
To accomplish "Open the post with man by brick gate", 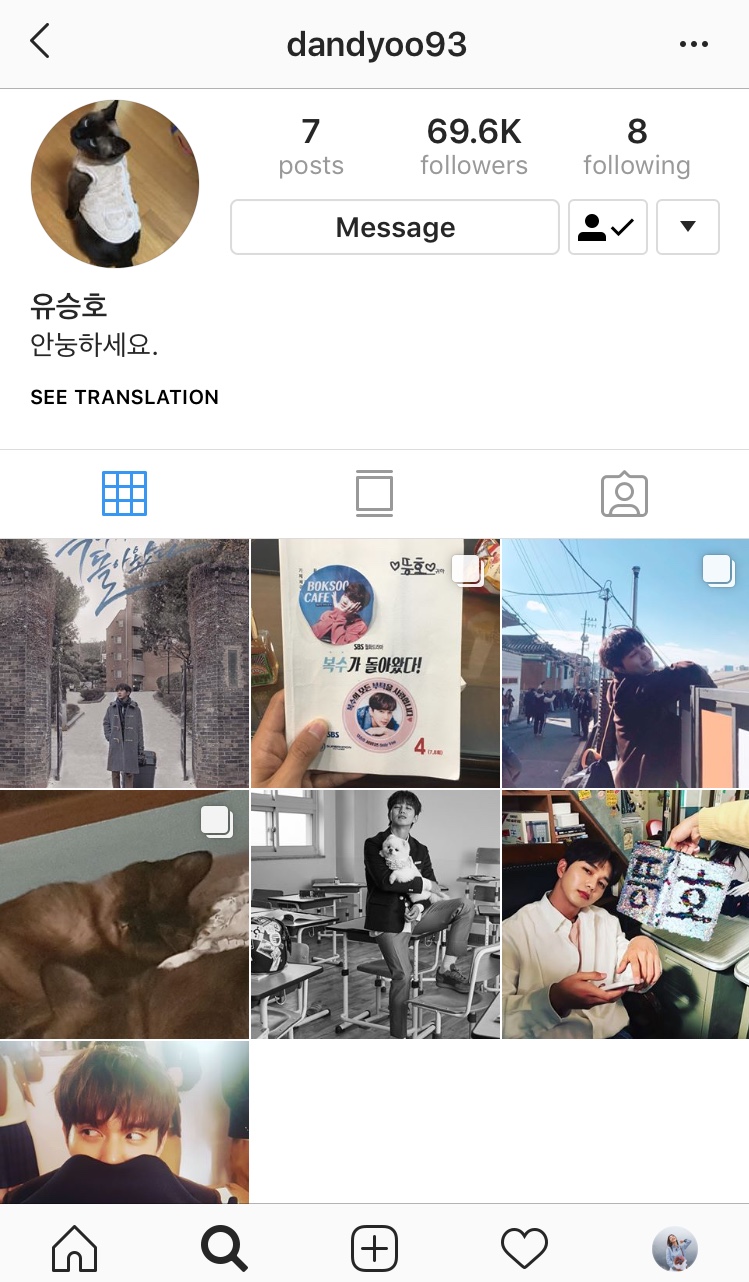I will coord(124,663).
